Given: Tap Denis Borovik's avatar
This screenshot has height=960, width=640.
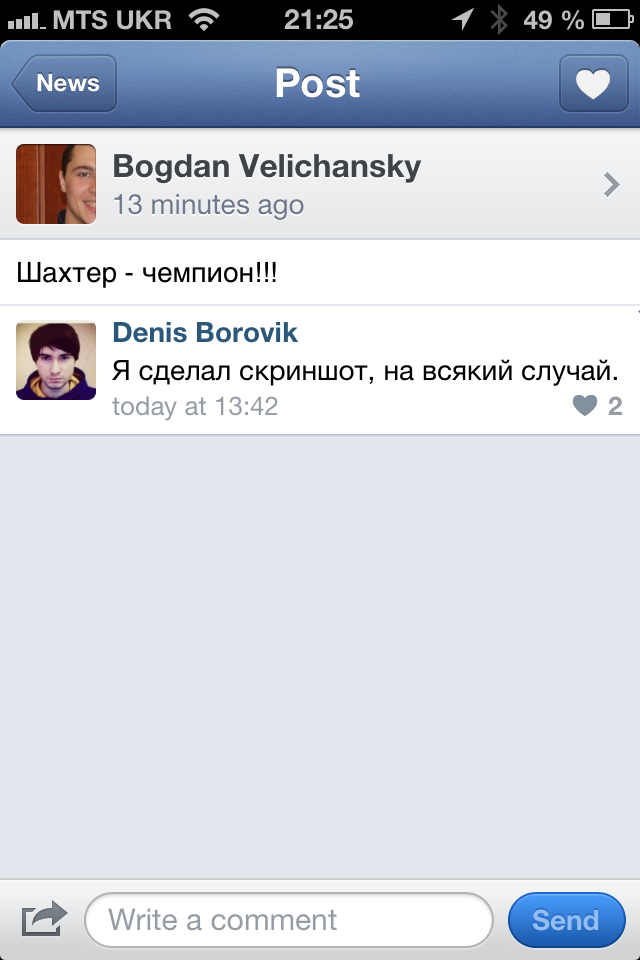Looking at the screenshot, I should (56, 360).
